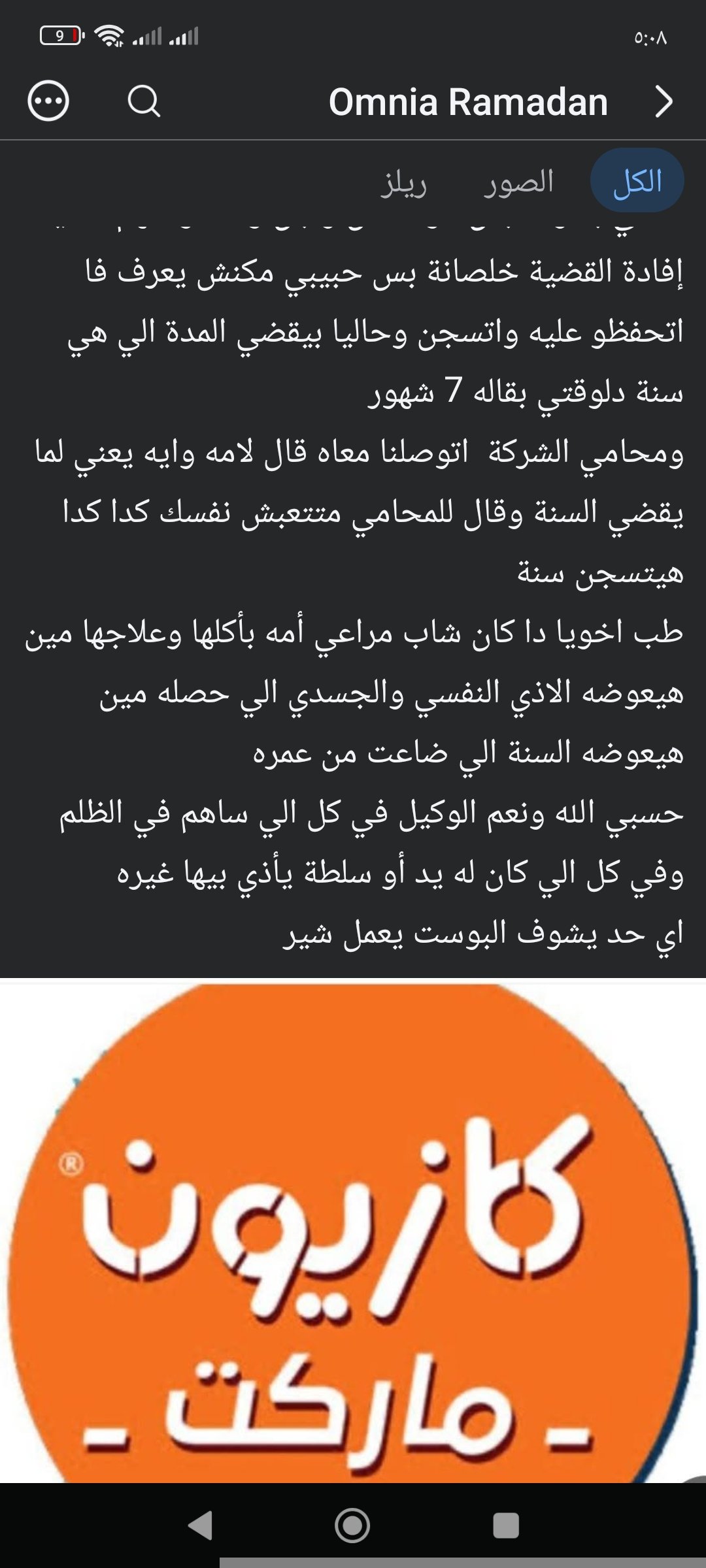
Task: Go back using the header arrow
Action: coord(664,102)
